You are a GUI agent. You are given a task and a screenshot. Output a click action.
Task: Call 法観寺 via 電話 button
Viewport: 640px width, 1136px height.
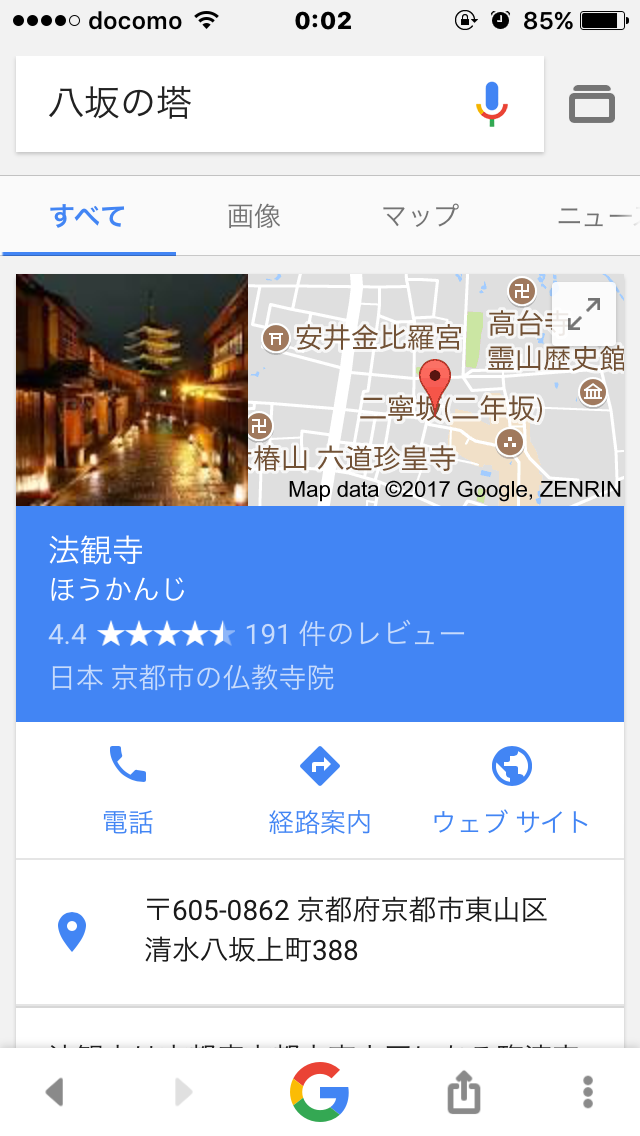(x=128, y=790)
